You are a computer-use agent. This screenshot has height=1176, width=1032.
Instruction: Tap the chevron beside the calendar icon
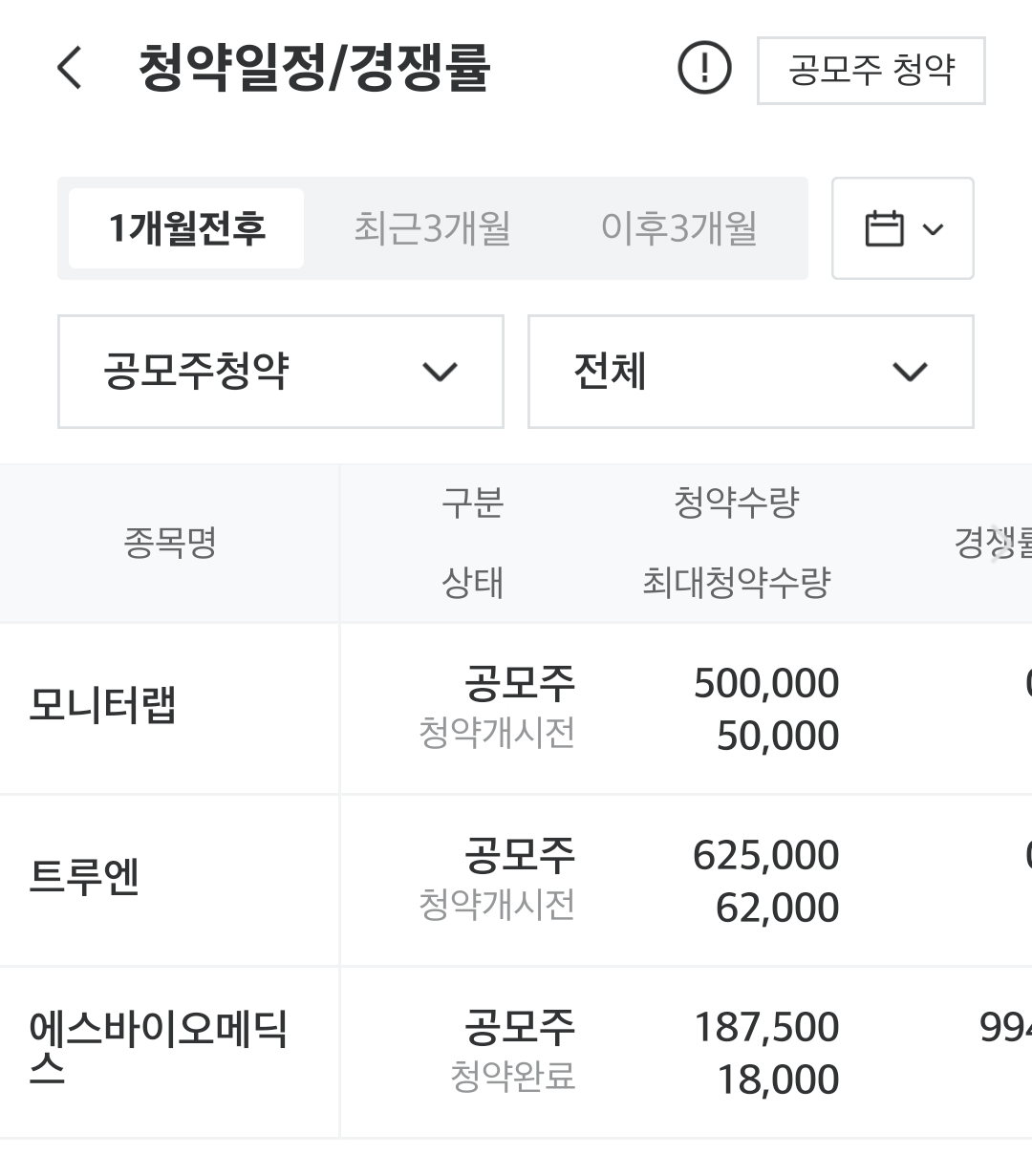coord(932,229)
